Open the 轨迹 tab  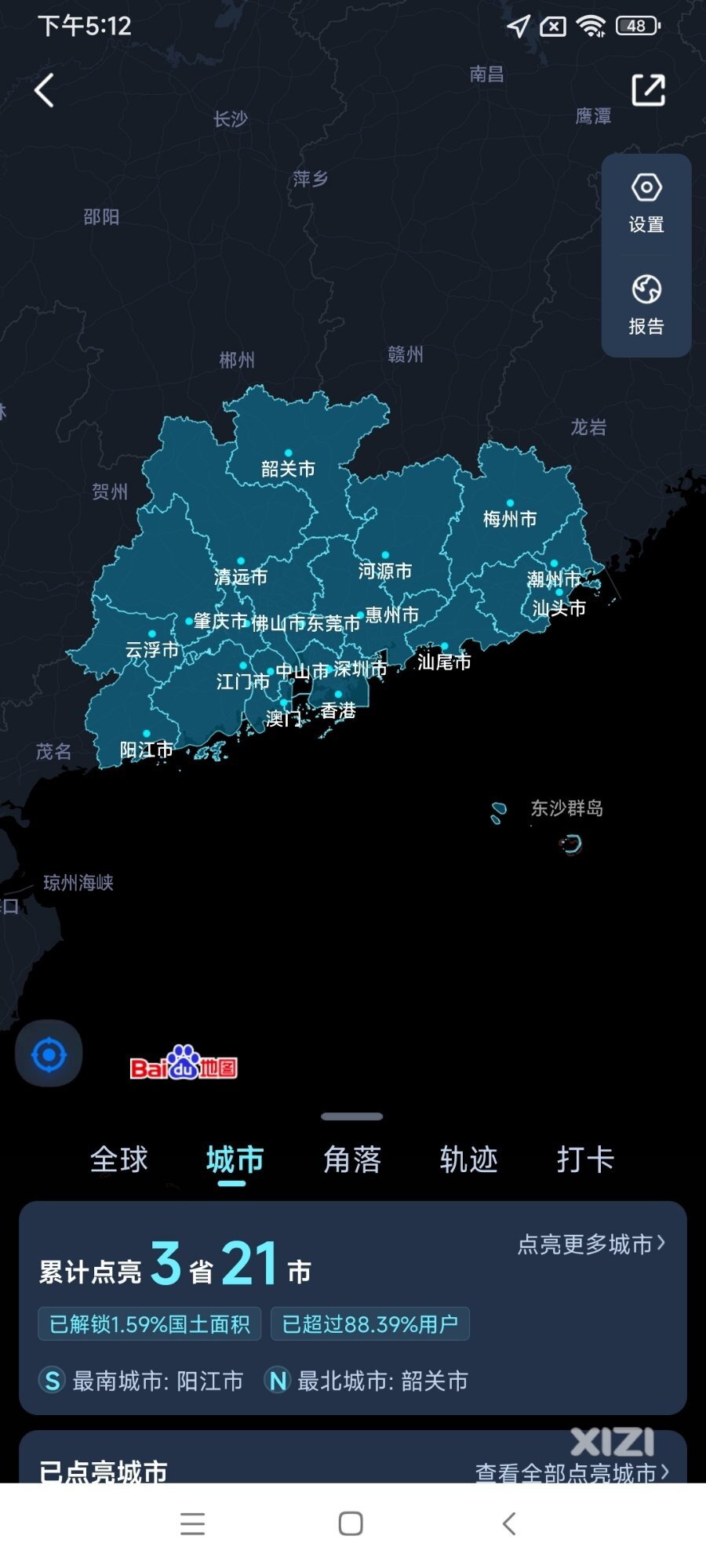pyautogui.click(x=468, y=1159)
